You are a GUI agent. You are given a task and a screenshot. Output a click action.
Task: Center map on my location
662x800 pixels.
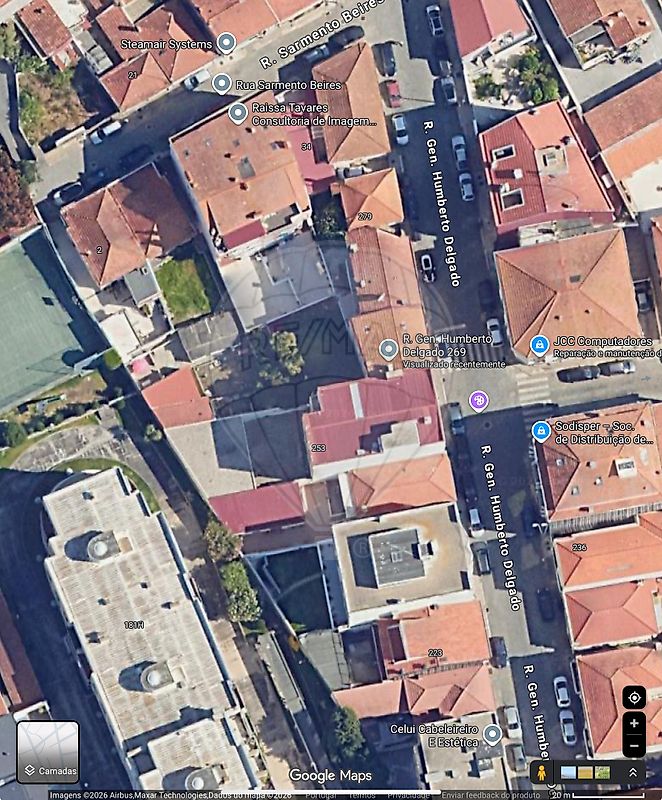pyautogui.click(x=633, y=697)
